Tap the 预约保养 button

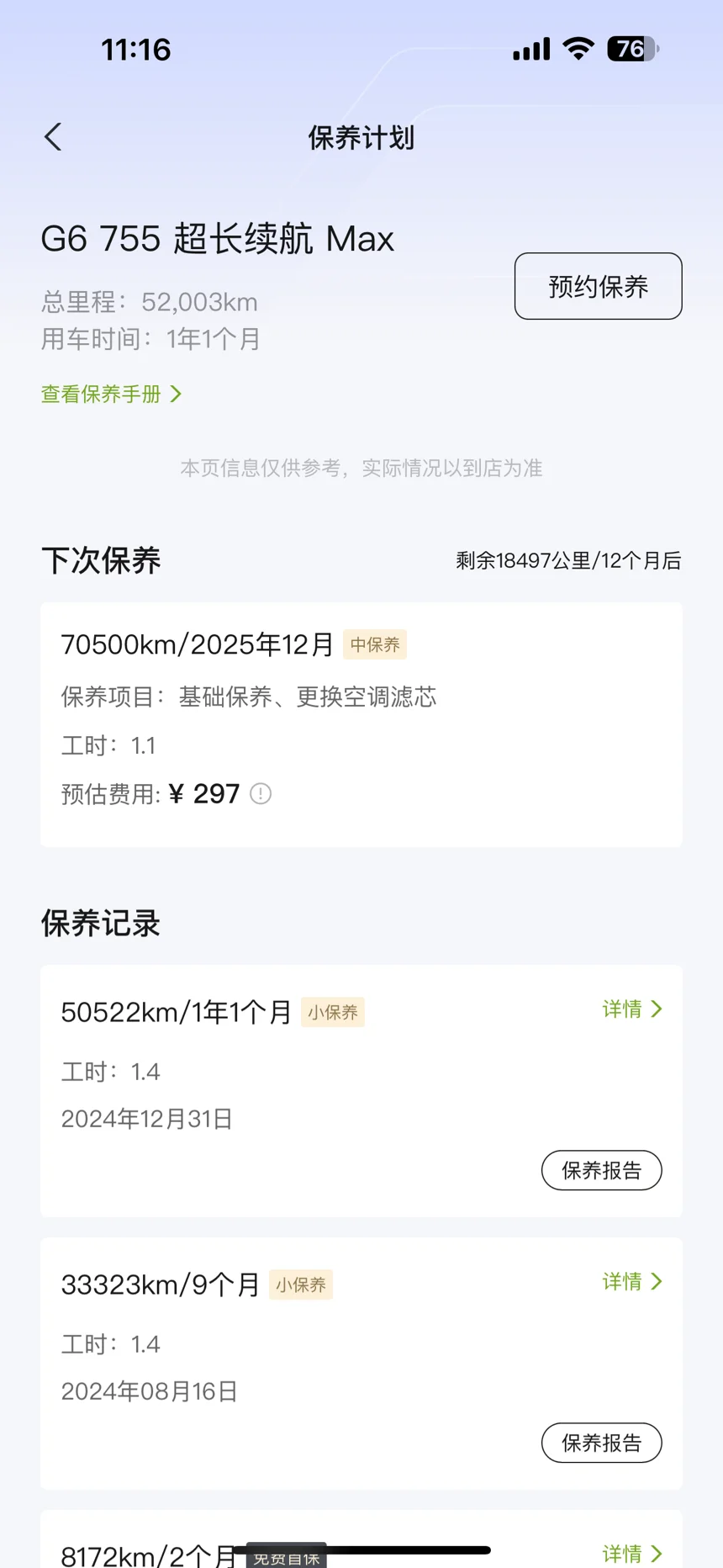pyautogui.click(x=598, y=286)
